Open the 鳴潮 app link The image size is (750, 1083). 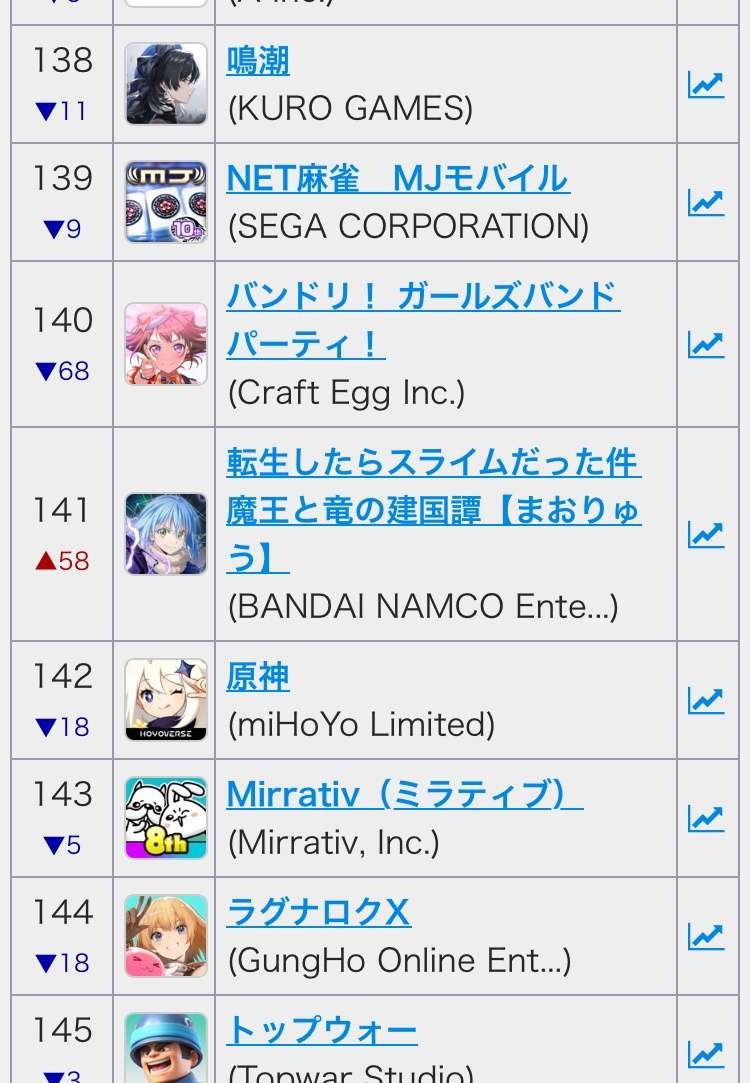pos(258,62)
